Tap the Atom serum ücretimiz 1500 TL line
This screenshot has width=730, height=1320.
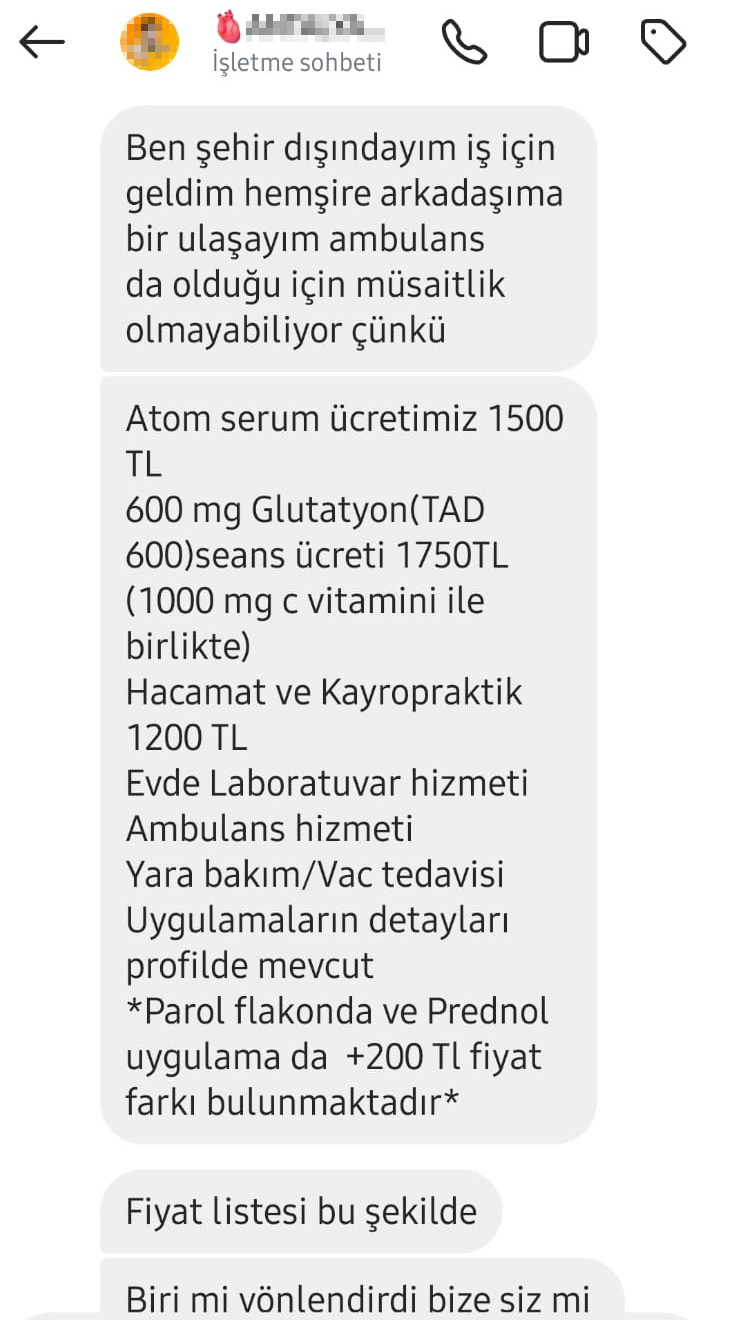pos(345,418)
